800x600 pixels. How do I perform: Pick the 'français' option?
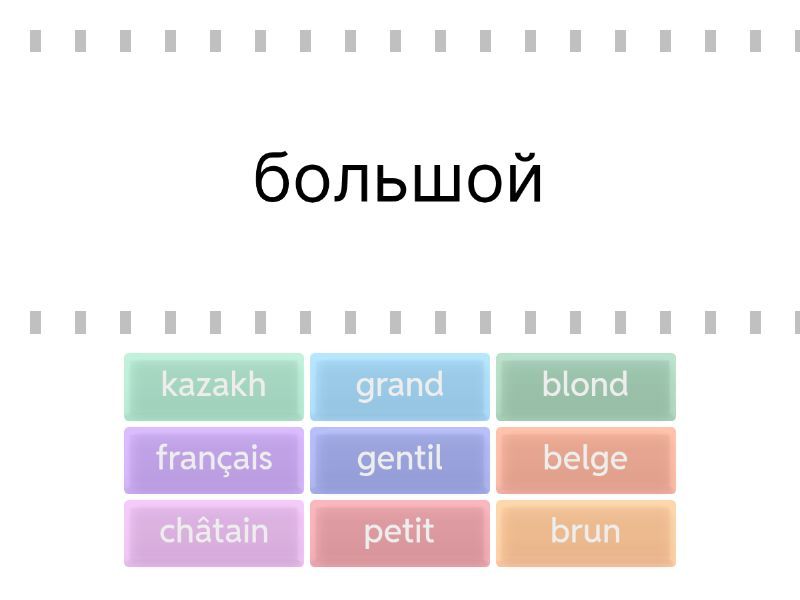click(x=214, y=460)
